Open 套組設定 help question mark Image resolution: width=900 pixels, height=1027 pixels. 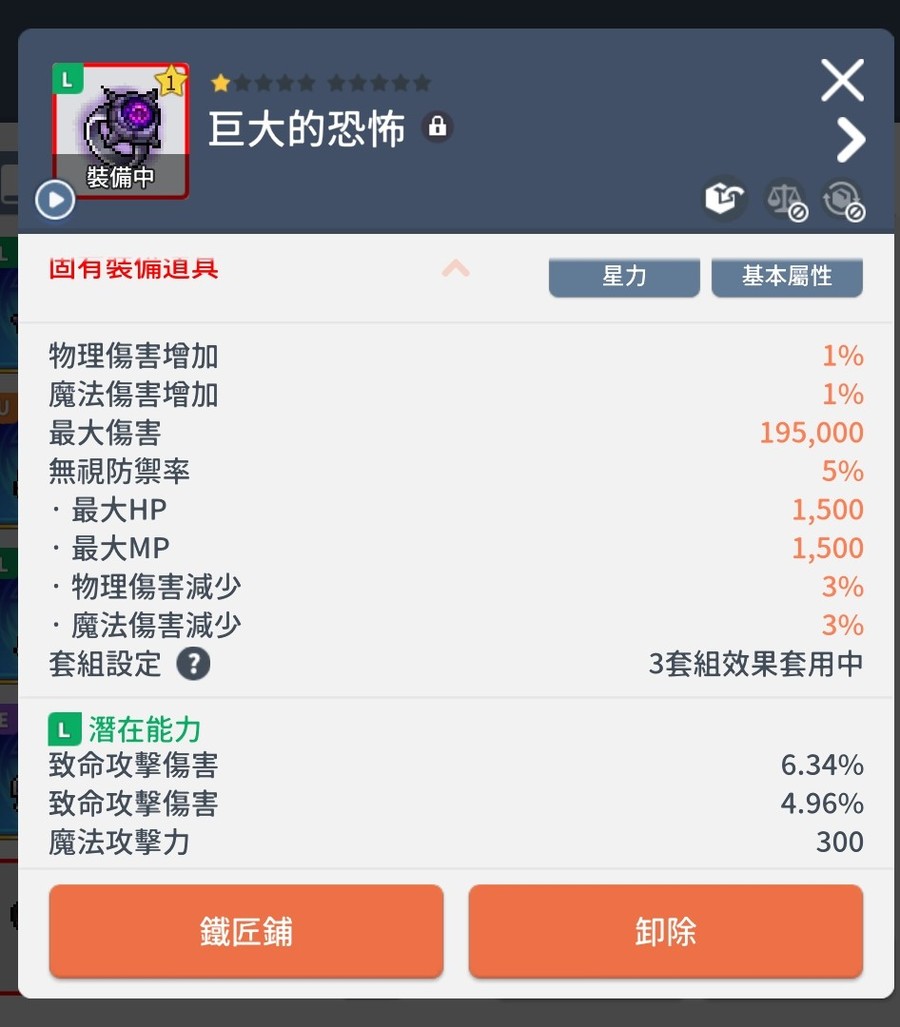pyautogui.click(x=193, y=664)
